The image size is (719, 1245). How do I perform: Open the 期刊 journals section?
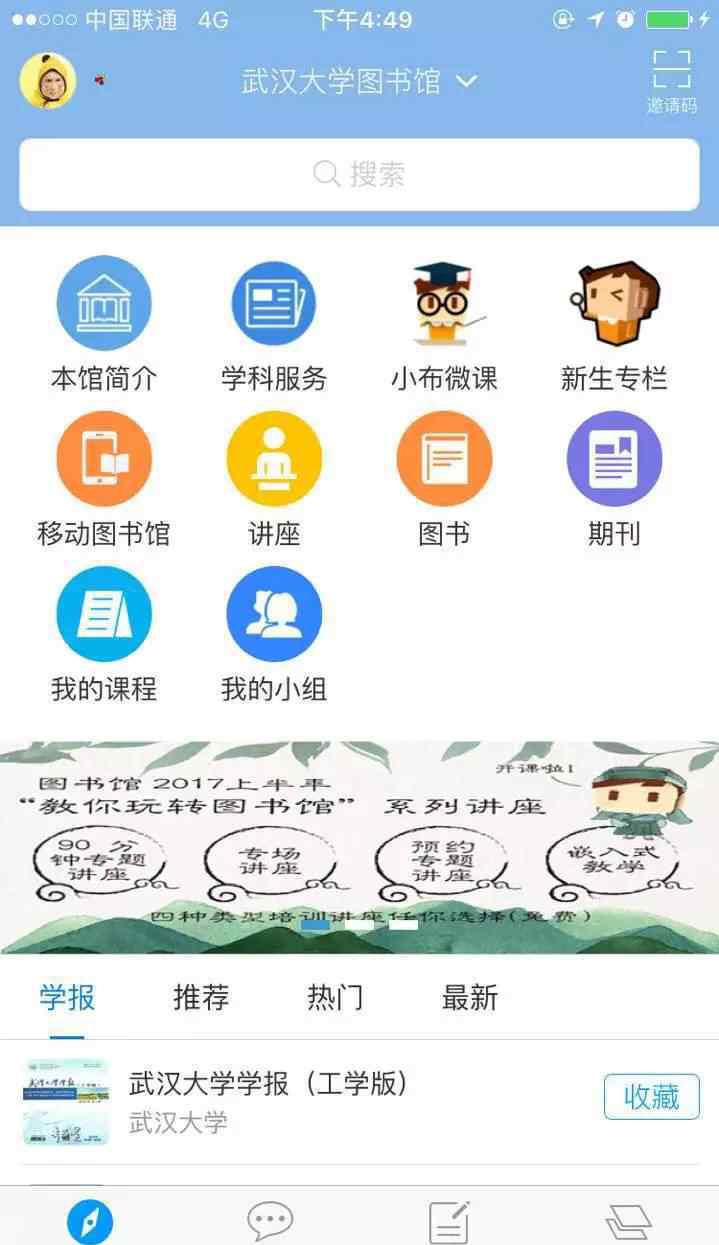614,479
